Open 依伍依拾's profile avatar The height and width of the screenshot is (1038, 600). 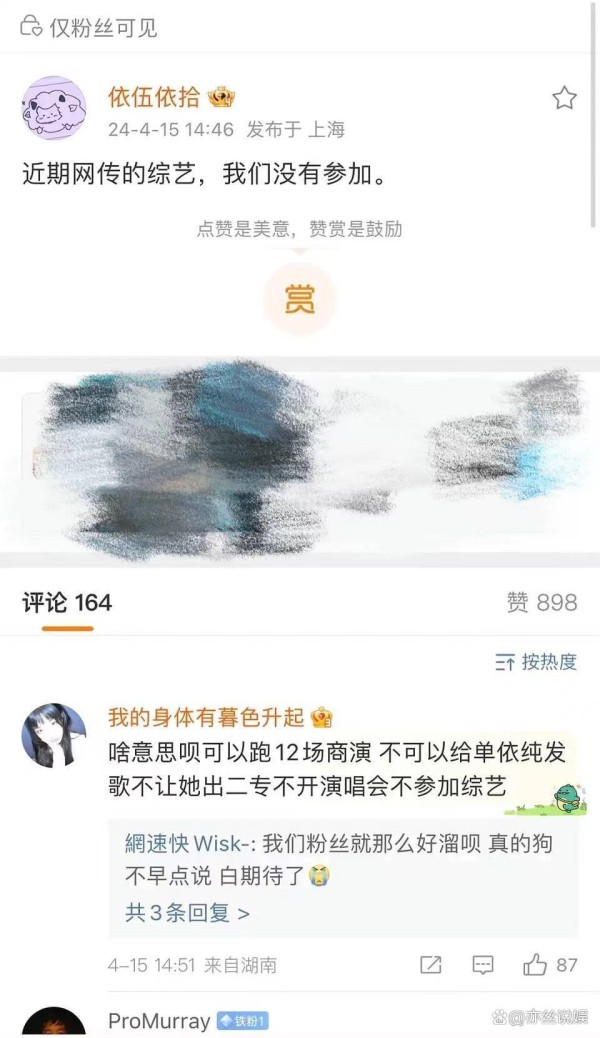tap(54, 107)
